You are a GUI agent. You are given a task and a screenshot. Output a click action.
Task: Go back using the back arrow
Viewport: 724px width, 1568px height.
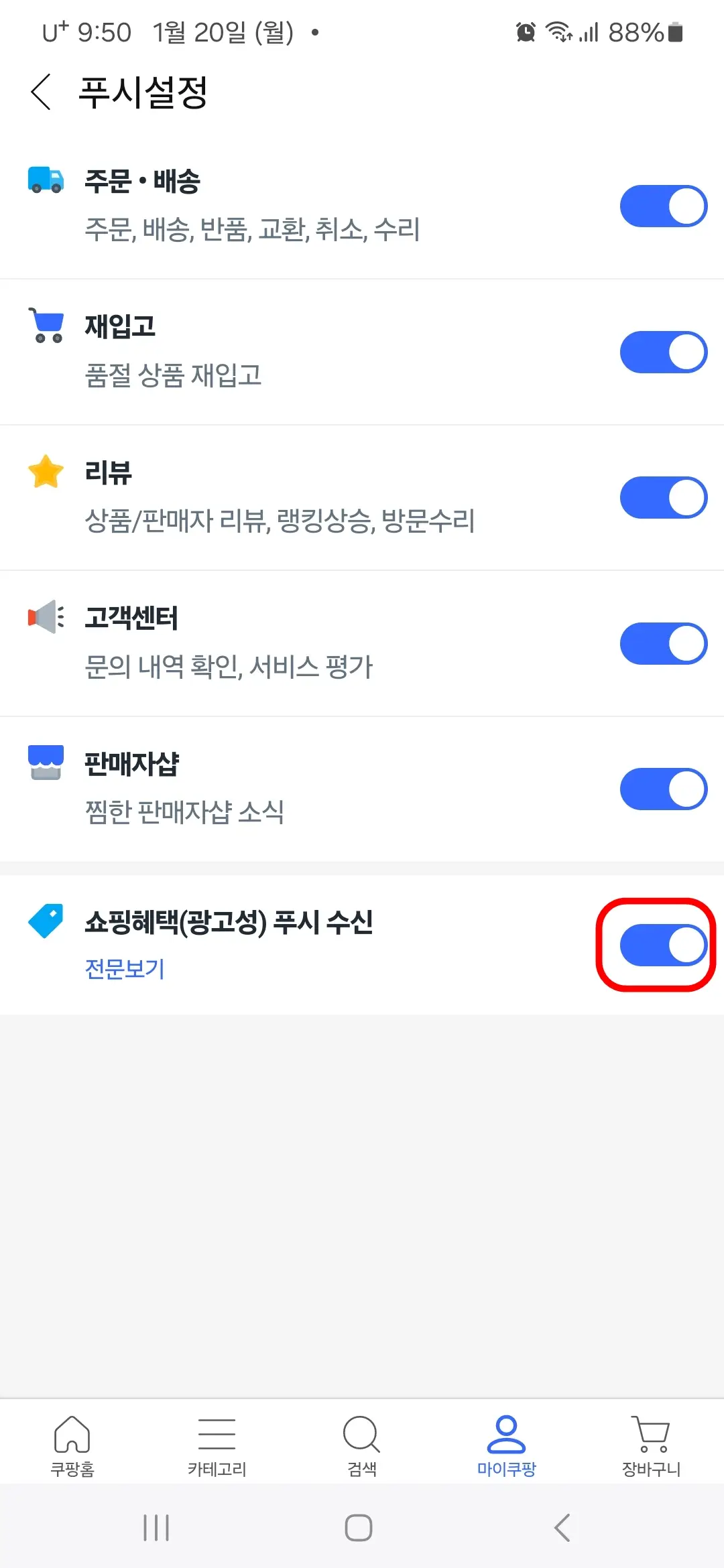pos(42,92)
